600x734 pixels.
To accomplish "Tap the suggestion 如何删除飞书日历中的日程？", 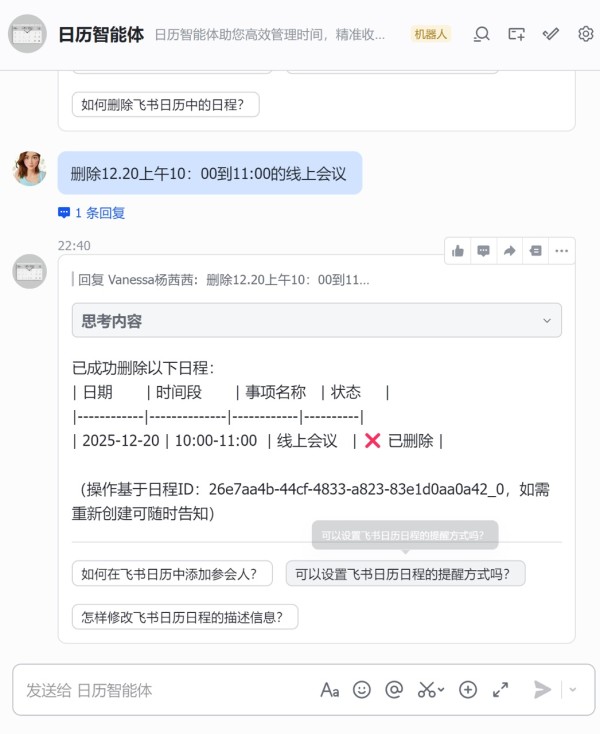I will coord(165,104).
